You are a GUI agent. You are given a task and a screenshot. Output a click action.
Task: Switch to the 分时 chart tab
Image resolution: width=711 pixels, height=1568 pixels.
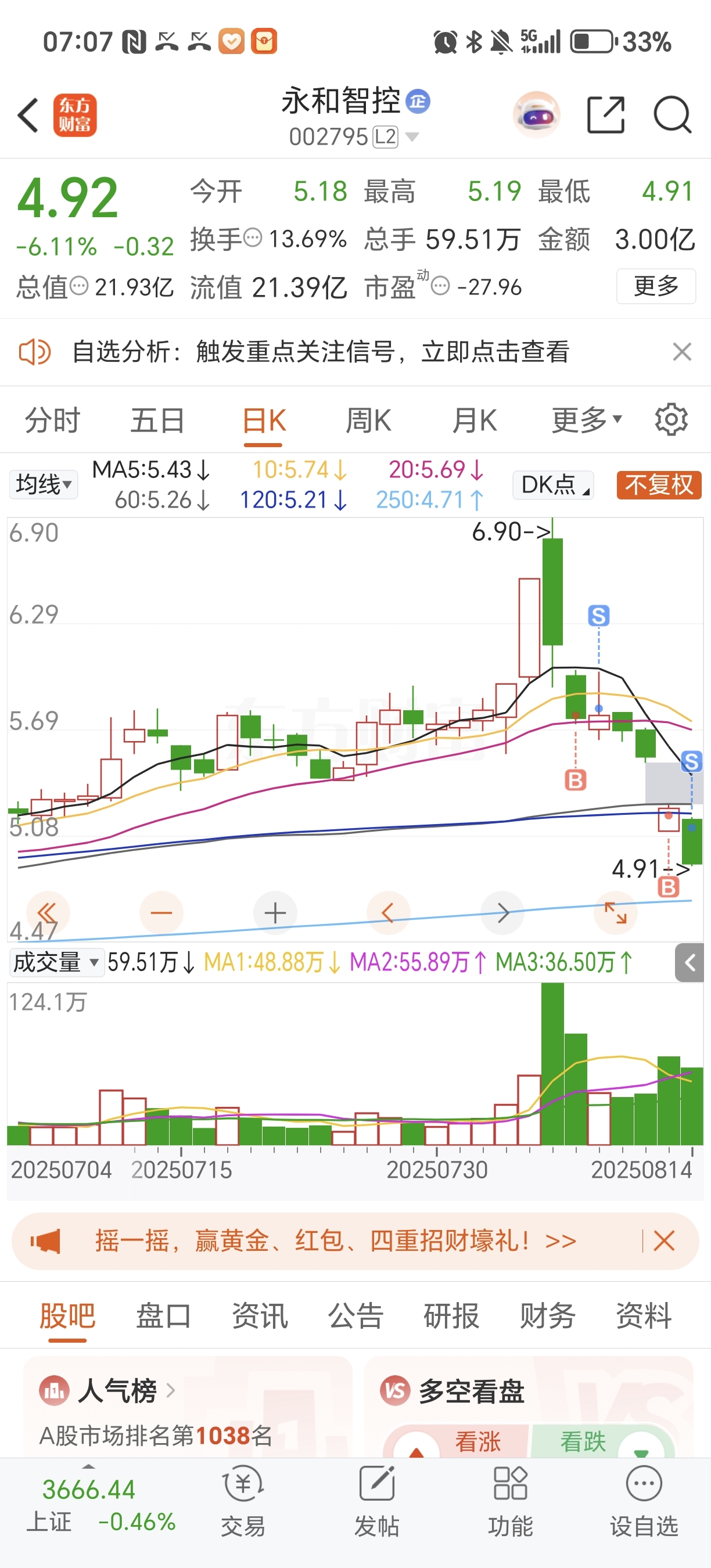52,420
